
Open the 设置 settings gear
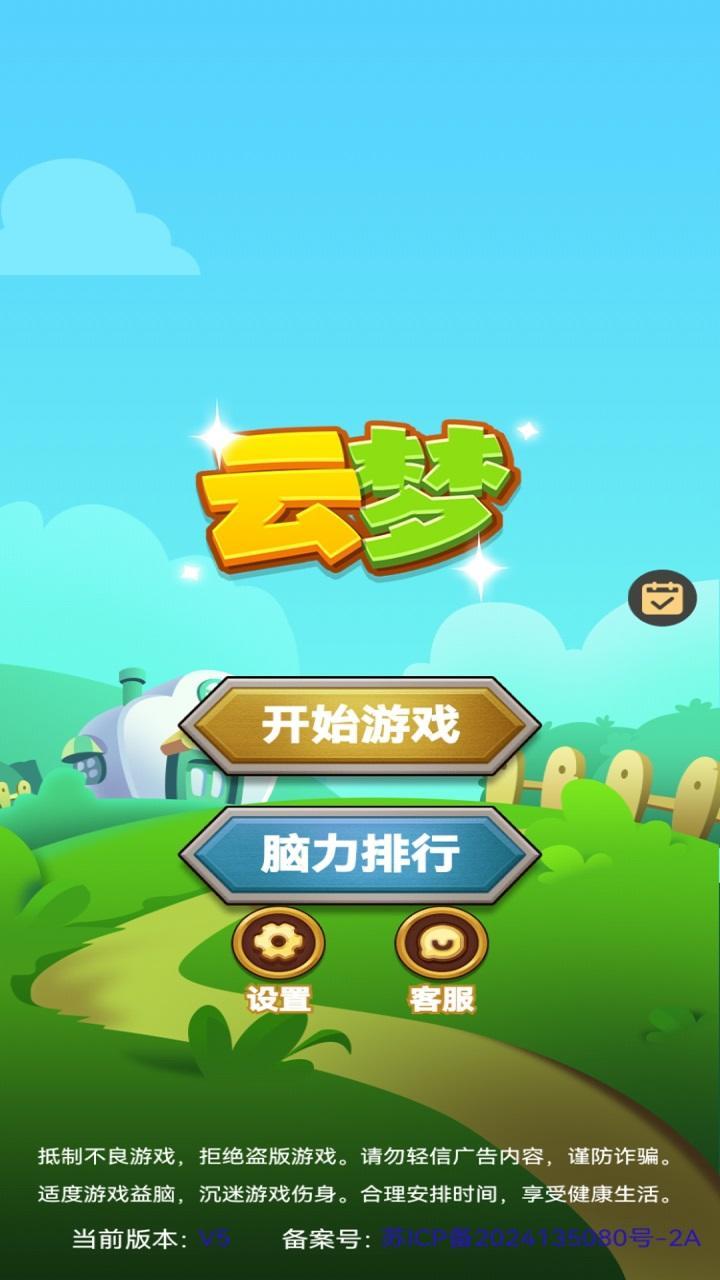(278, 944)
